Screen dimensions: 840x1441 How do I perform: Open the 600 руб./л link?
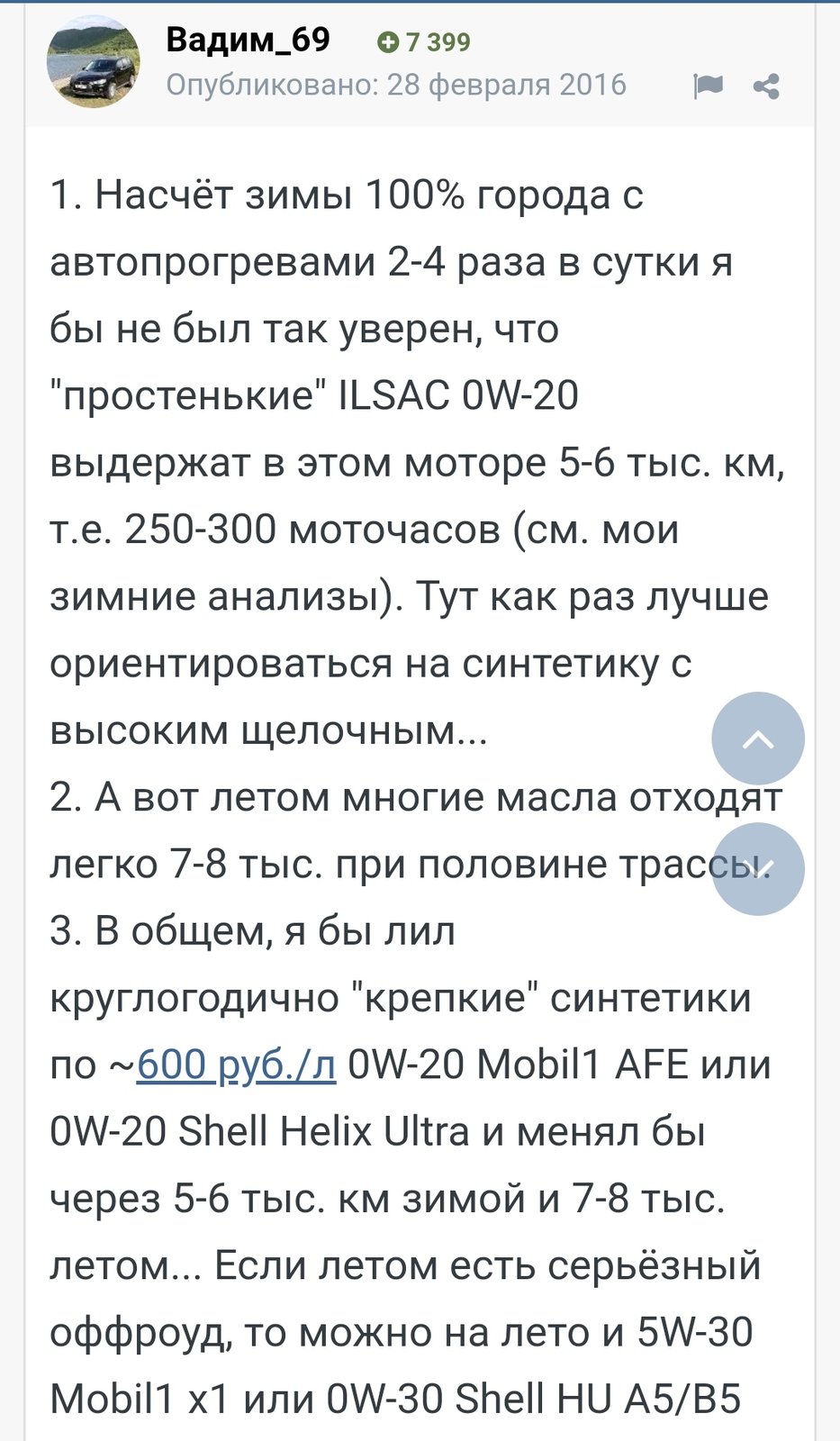coord(237,1065)
